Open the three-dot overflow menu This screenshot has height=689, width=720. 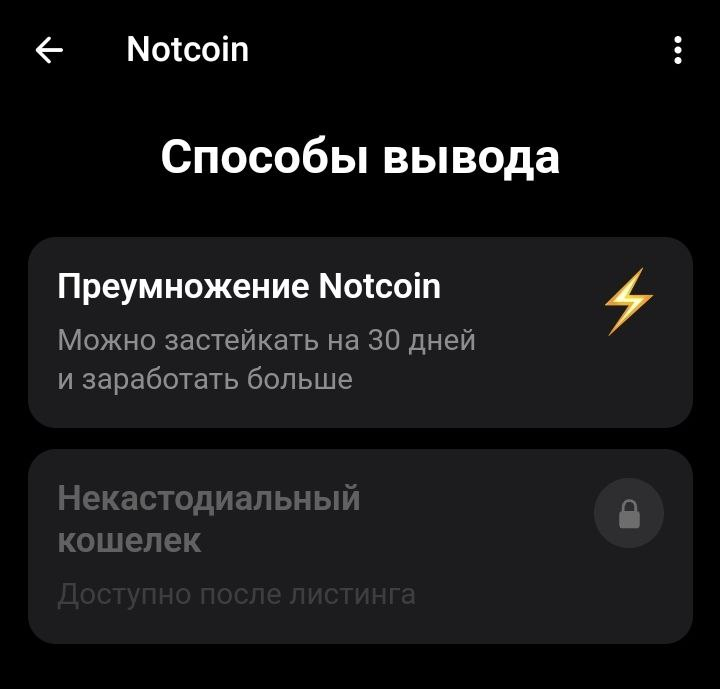pos(678,50)
